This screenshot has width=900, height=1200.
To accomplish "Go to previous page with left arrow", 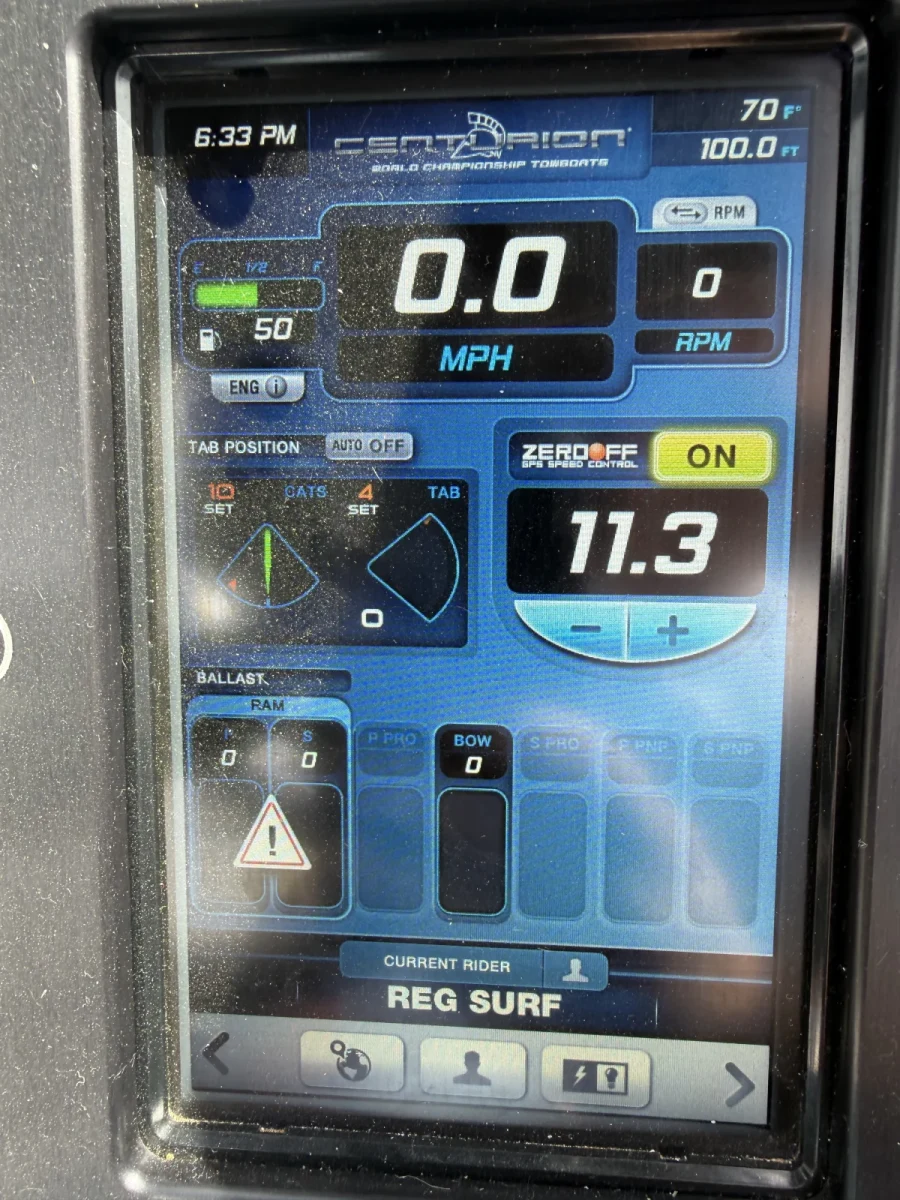I will click(x=216, y=1055).
